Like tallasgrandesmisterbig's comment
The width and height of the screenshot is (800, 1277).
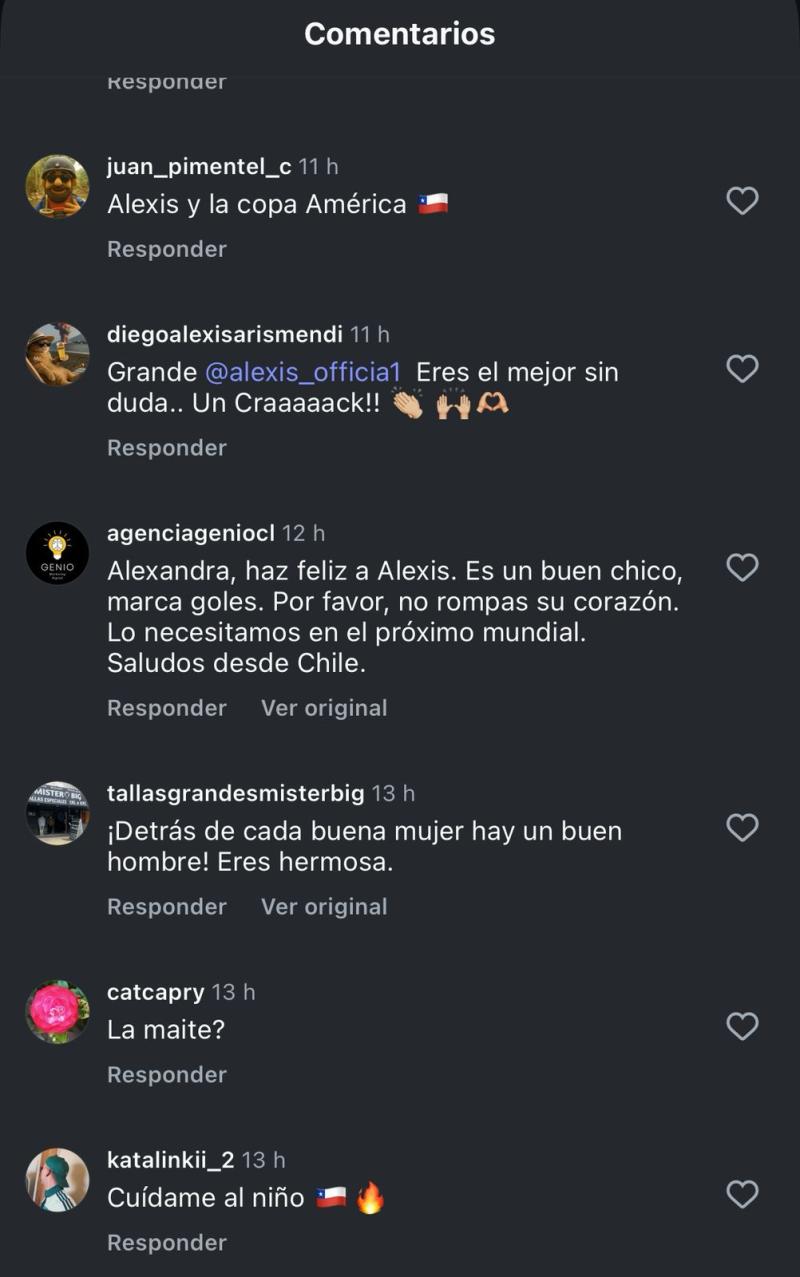[742, 828]
